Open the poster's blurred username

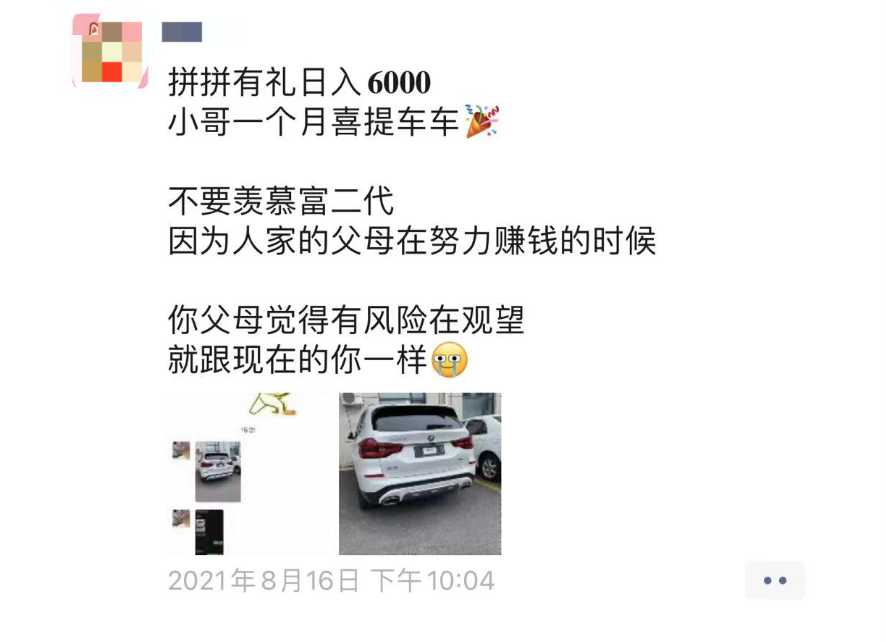click(182, 32)
